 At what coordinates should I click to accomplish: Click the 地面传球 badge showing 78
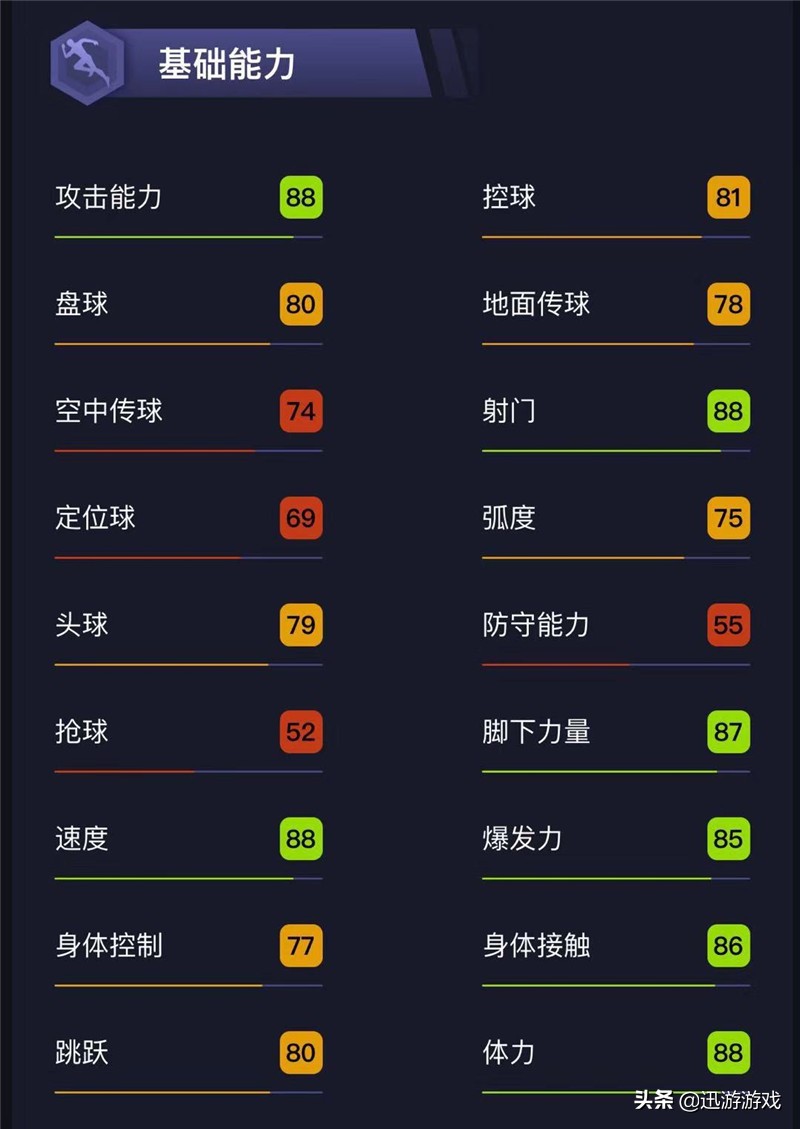[x=730, y=305]
